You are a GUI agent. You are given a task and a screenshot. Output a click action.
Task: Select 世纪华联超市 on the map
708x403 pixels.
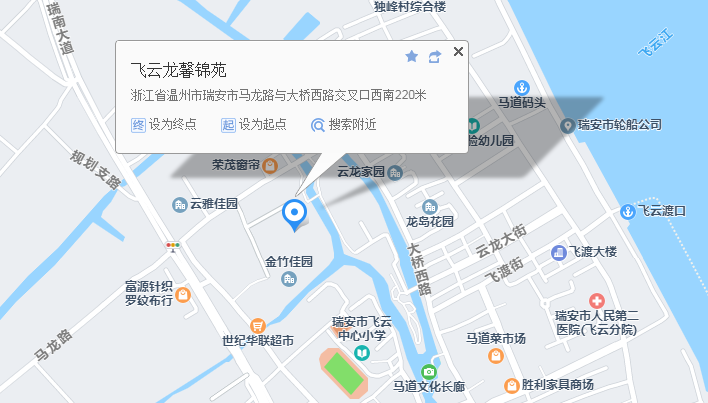click(x=258, y=325)
